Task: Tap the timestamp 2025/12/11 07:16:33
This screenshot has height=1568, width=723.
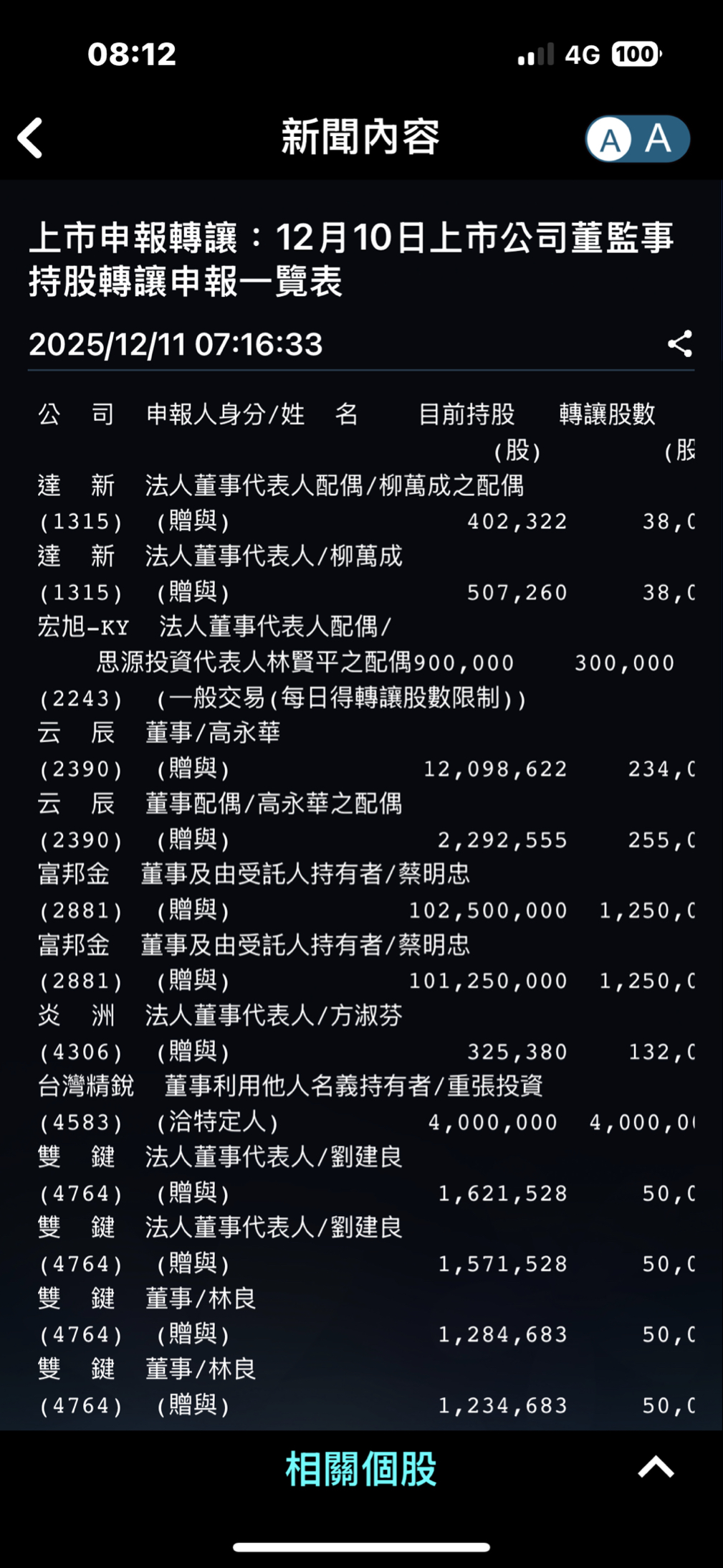Action: [x=176, y=345]
